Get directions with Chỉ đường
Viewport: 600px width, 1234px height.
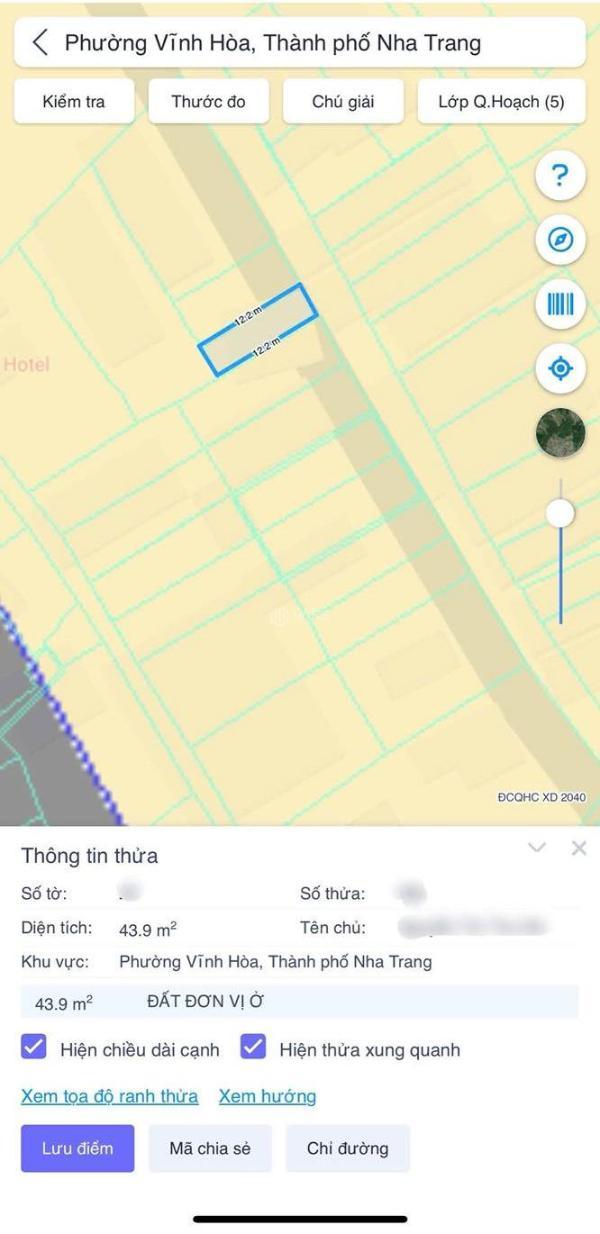pyautogui.click(x=347, y=1148)
